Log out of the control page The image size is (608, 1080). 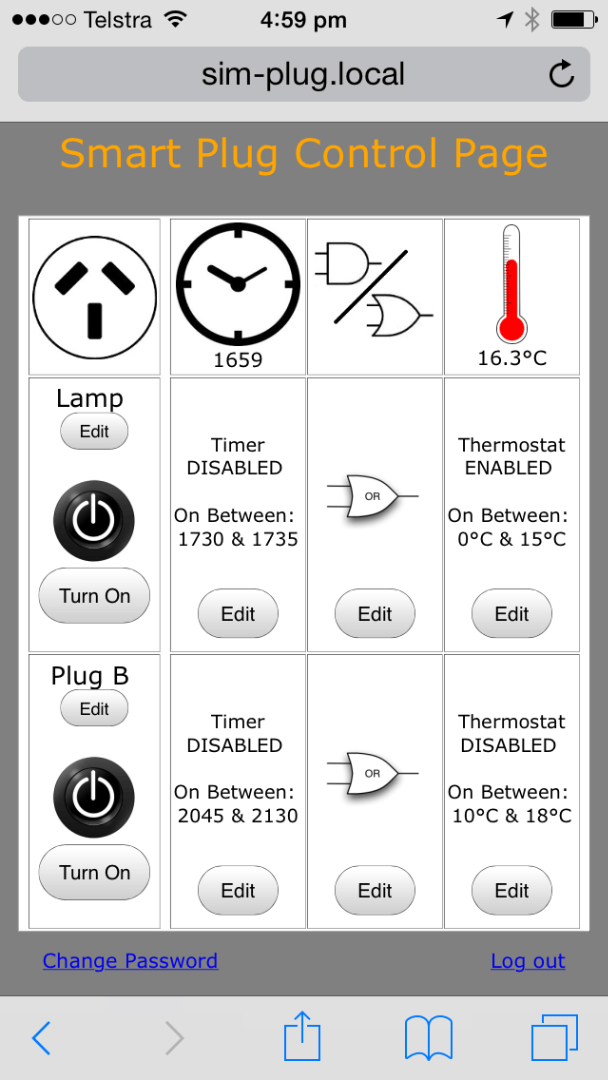(528, 961)
